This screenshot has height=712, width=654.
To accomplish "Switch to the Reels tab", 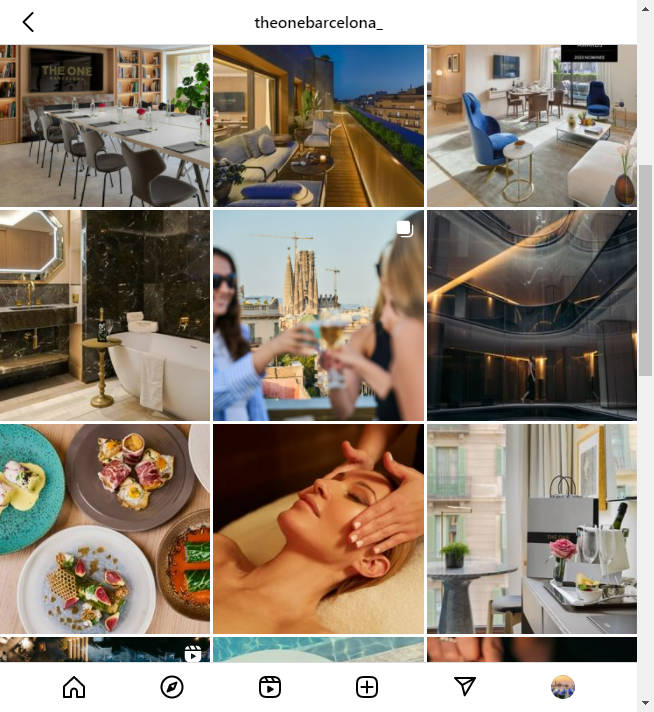I will [x=269, y=687].
